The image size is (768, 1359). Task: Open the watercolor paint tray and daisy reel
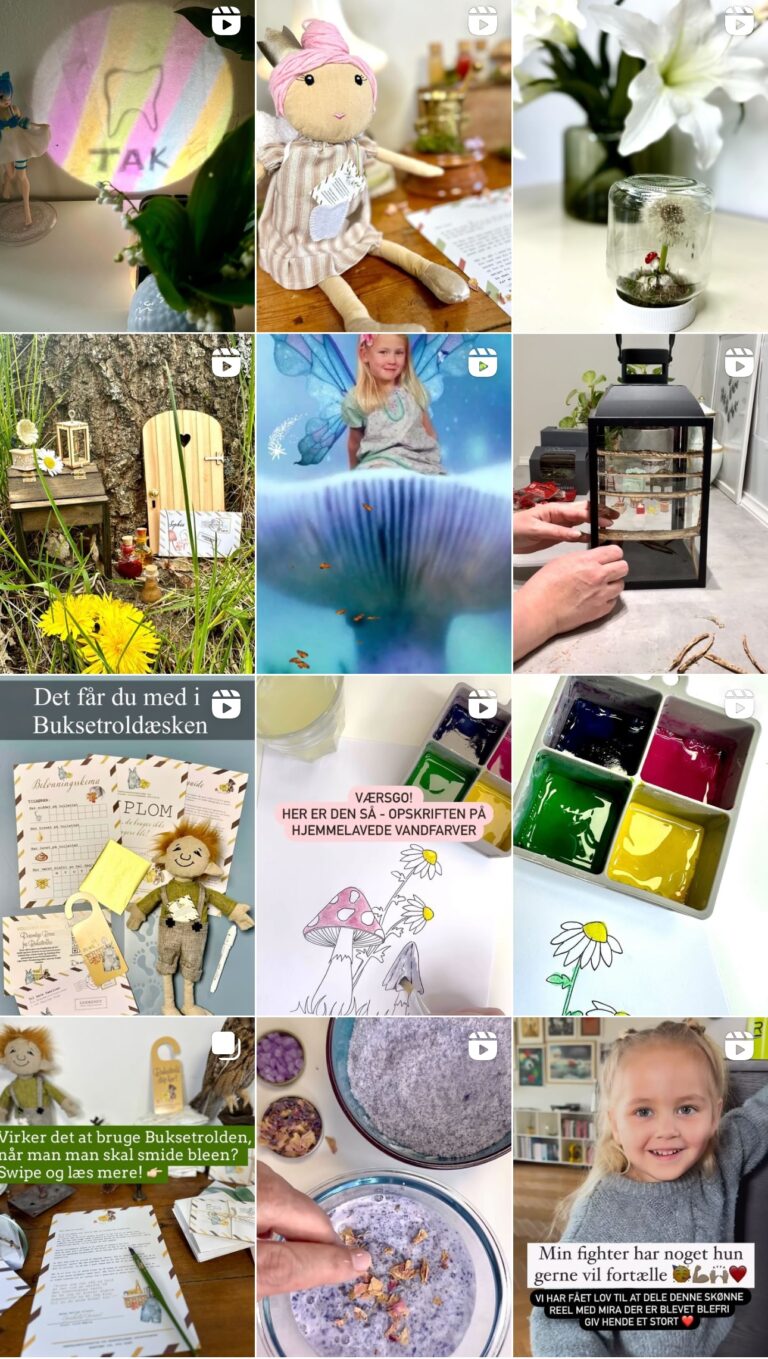pyautogui.click(x=640, y=846)
